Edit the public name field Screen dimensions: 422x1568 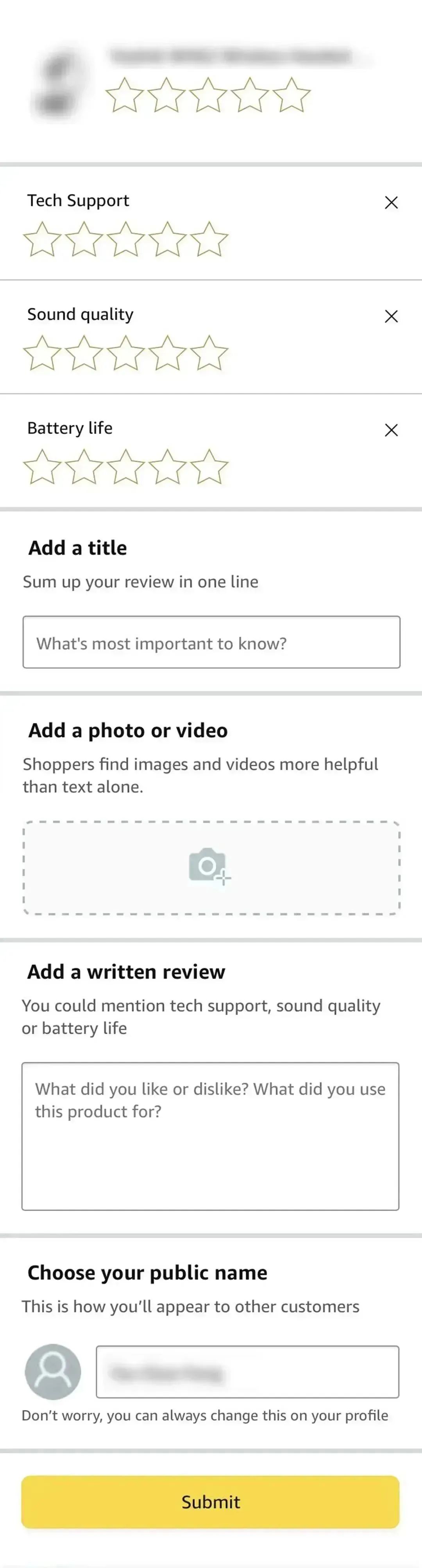click(247, 1372)
